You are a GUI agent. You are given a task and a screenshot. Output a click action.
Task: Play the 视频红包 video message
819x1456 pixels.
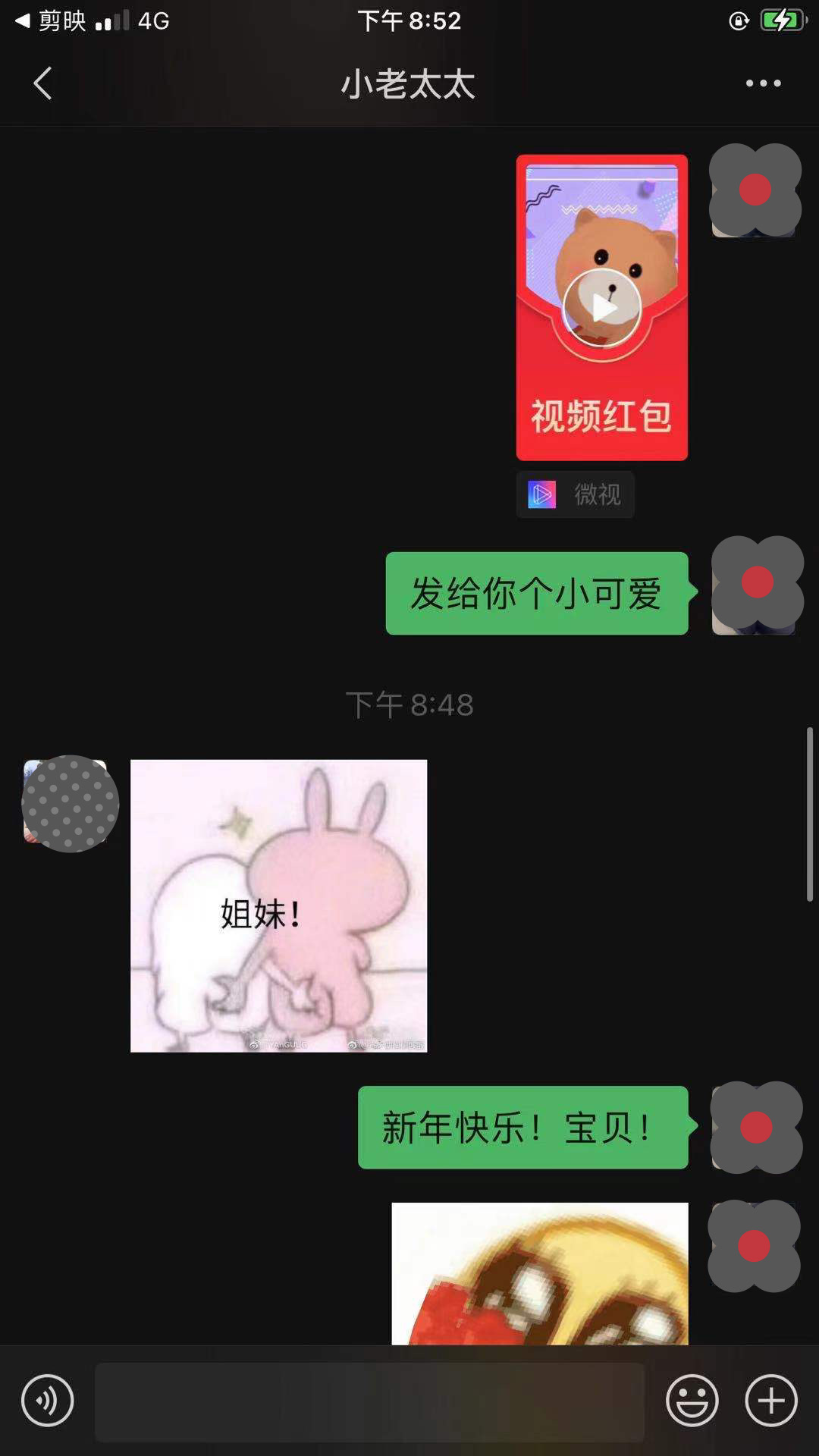point(601,307)
